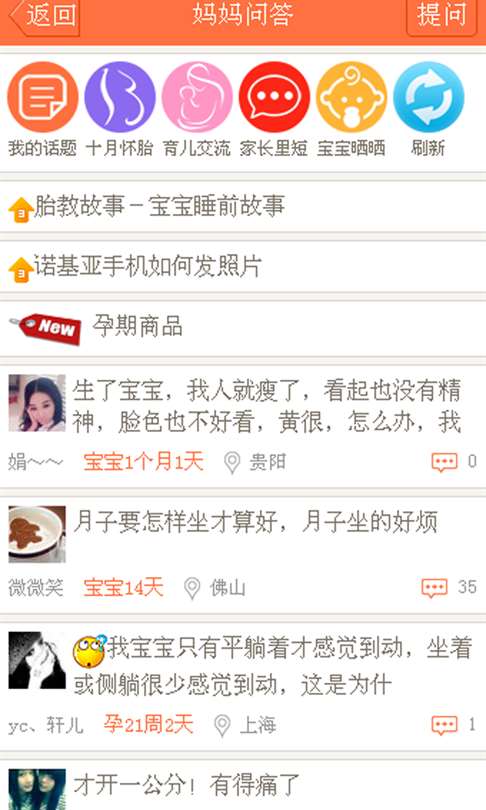The image size is (486, 810).
Task: Open pinned topic 胎教故事-宝宝睡前故事
Action: pos(243,207)
